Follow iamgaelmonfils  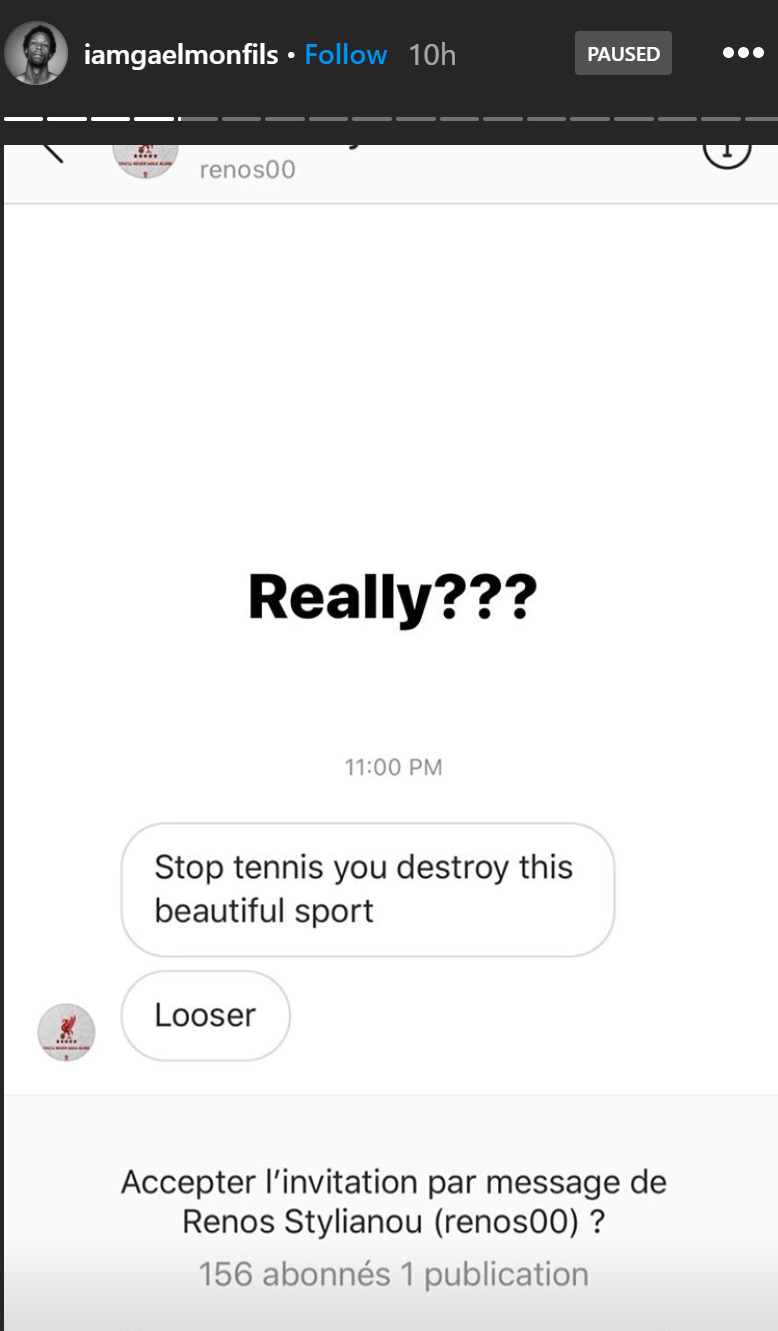point(345,54)
